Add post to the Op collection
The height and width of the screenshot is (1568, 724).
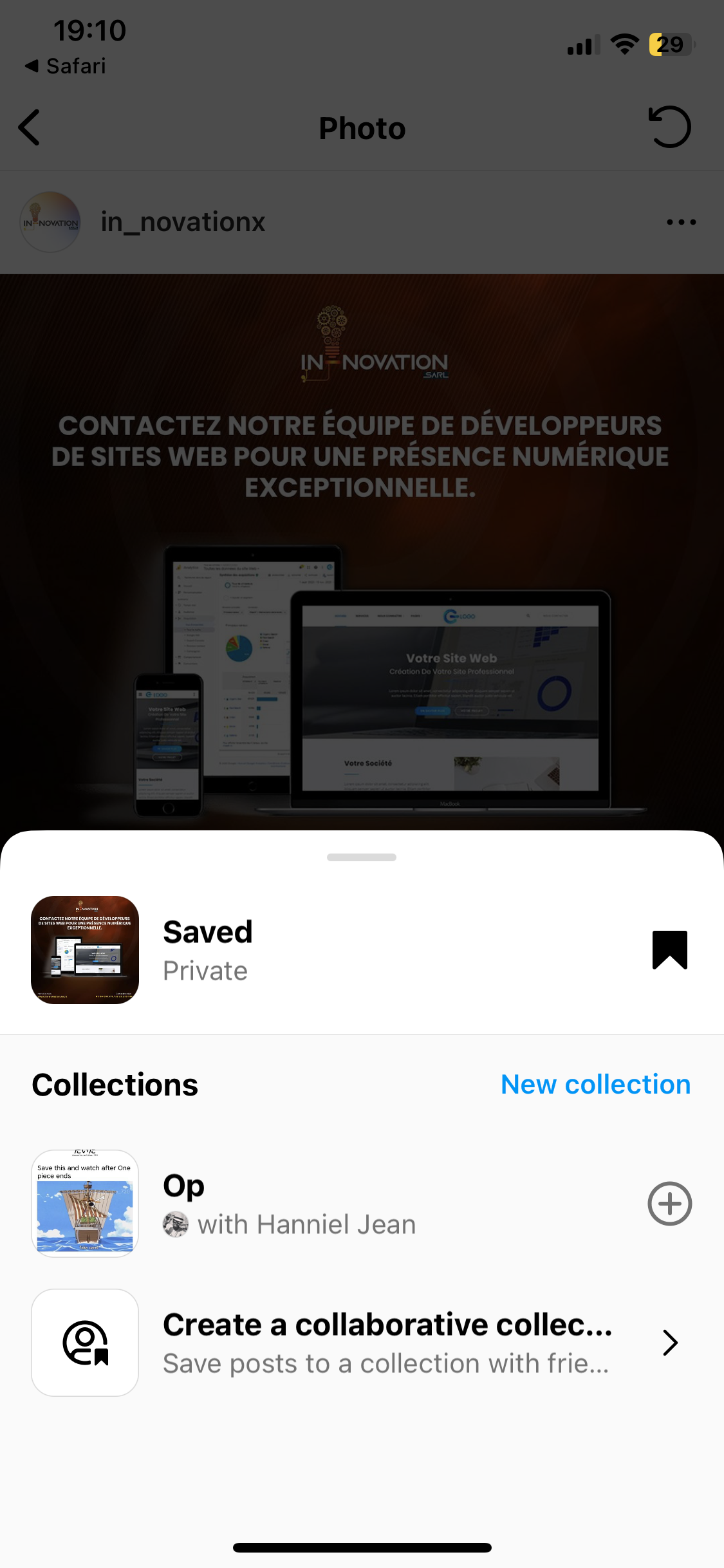(x=669, y=1204)
